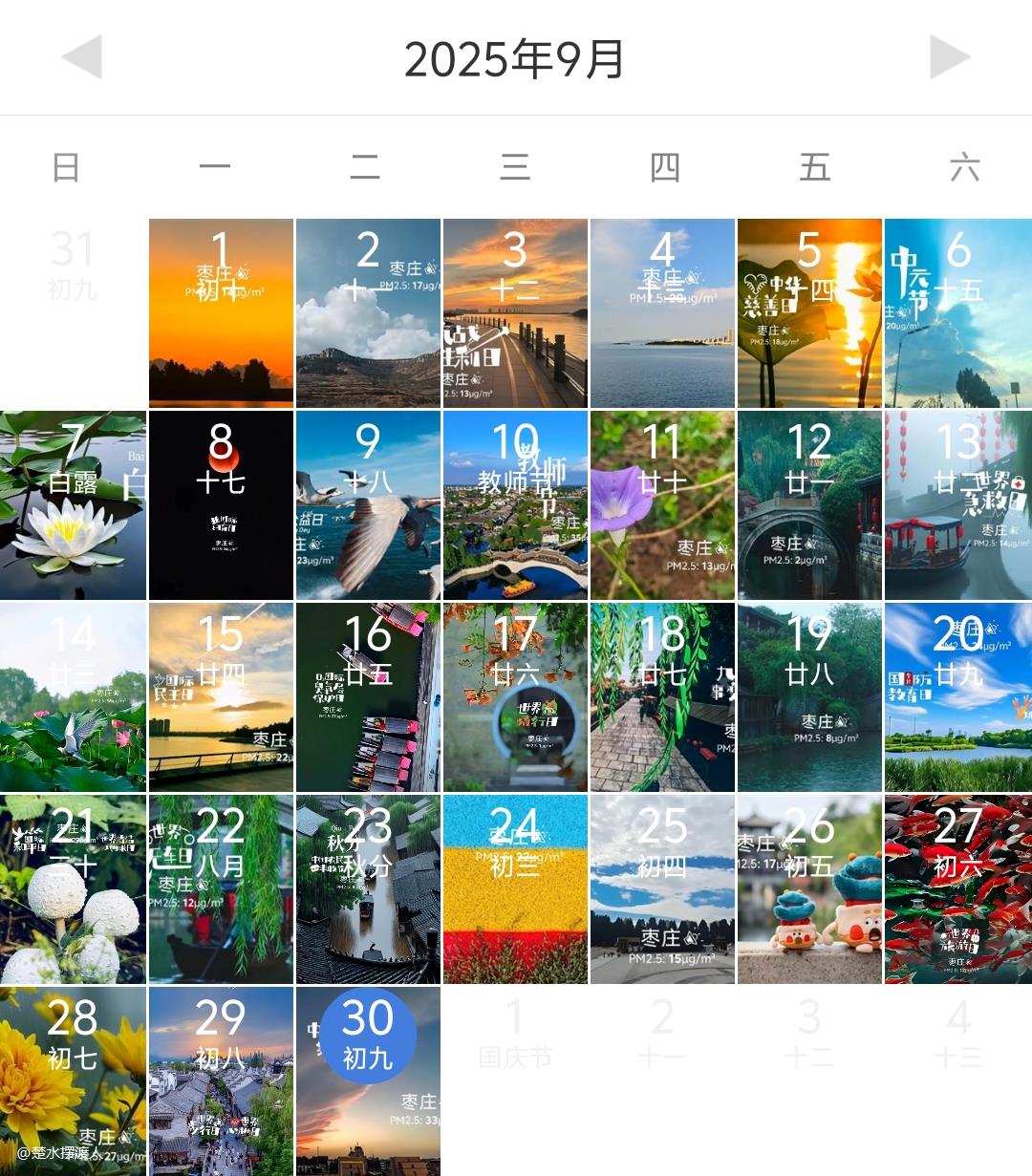This screenshot has width=1032, height=1176.
Task: View September 23 秋分 rooftop entry
Action: point(368,889)
